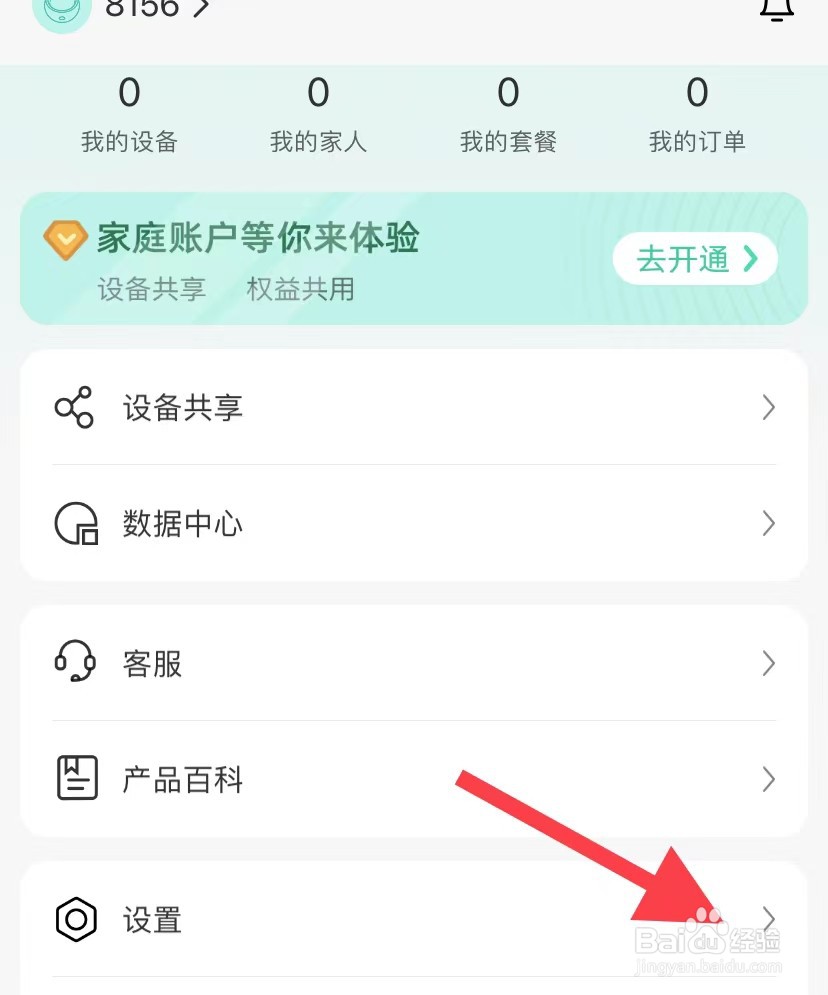Expand the 数据中心 row via its chevron
The width and height of the screenshot is (828, 995).
[x=768, y=523]
